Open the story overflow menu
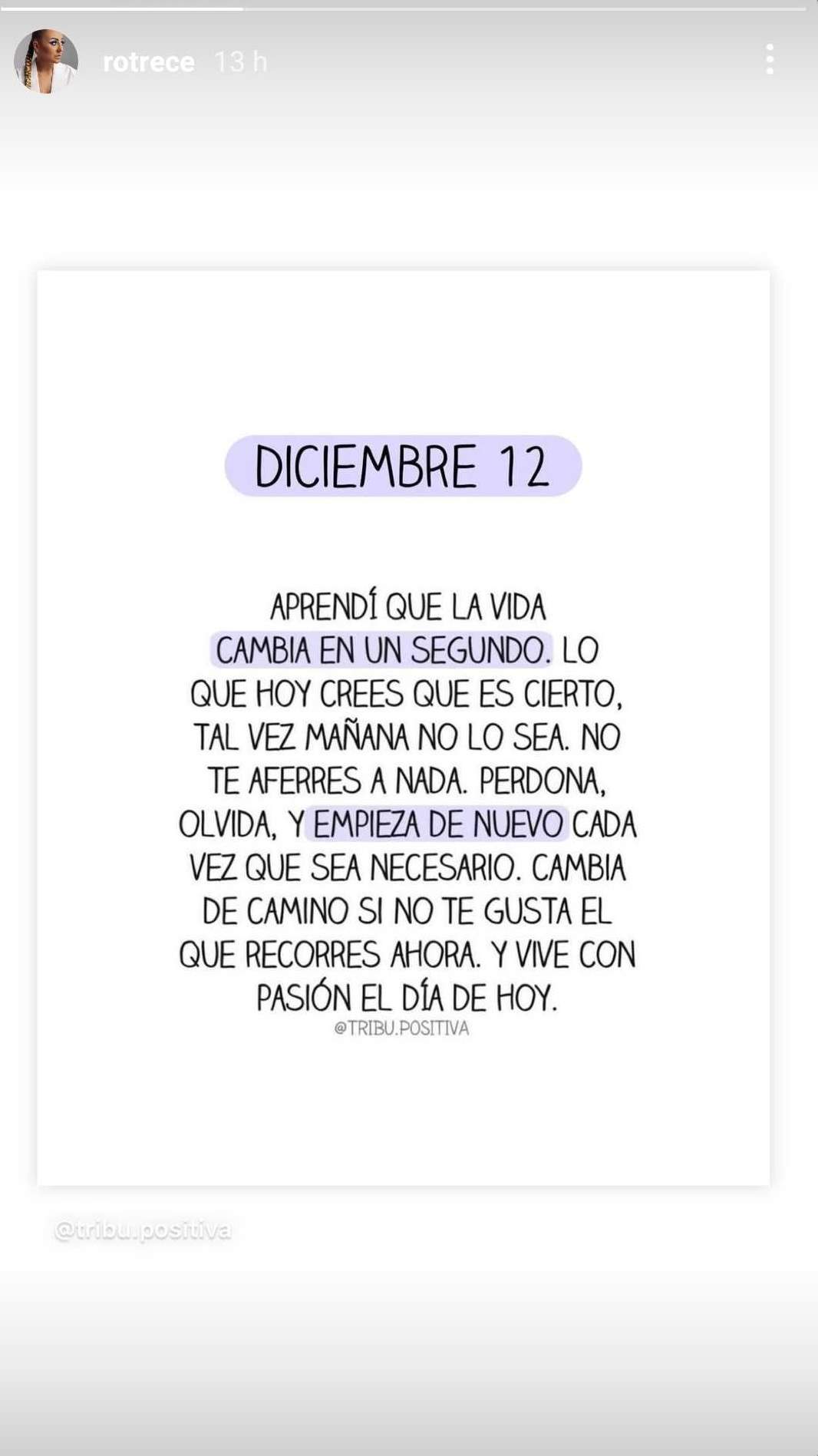 coord(769,60)
